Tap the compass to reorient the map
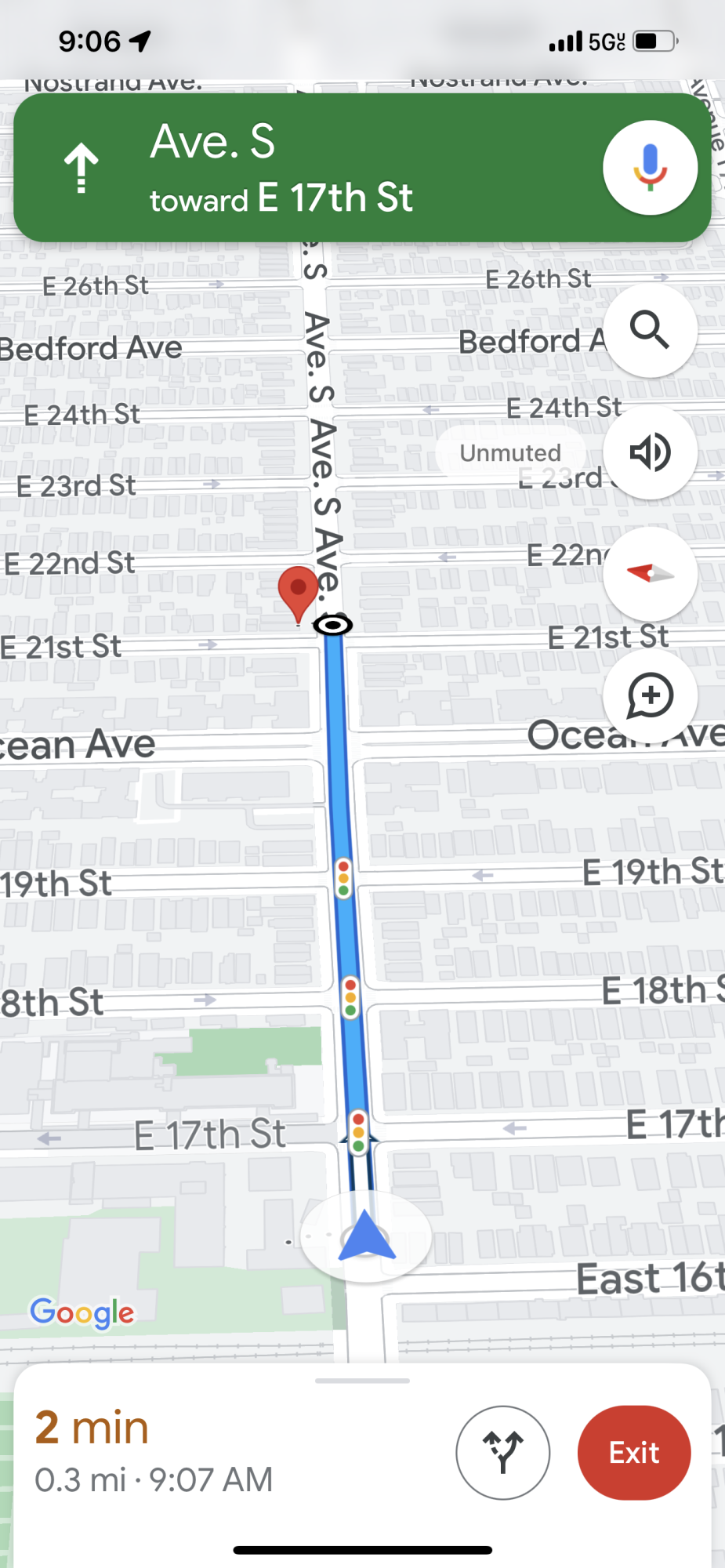This screenshot has height=1568, width=725. coord(650,574)
